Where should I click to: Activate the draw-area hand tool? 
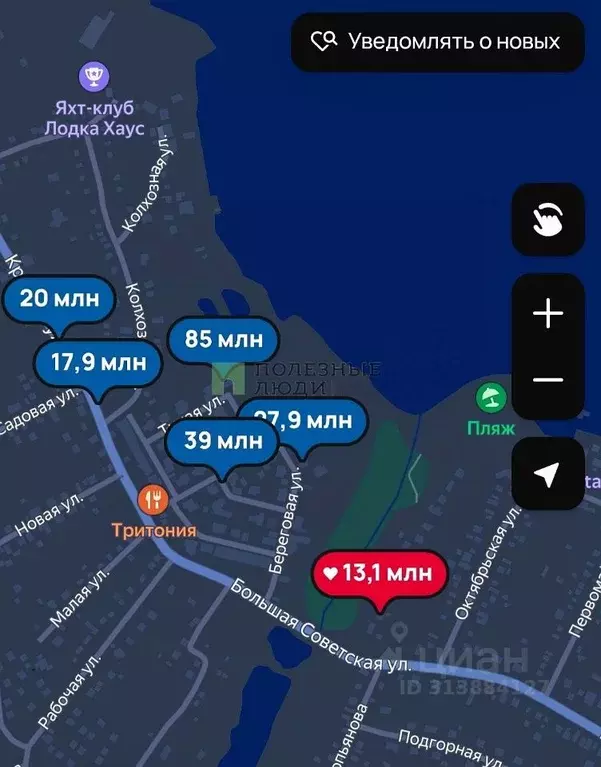click(547, 219)
